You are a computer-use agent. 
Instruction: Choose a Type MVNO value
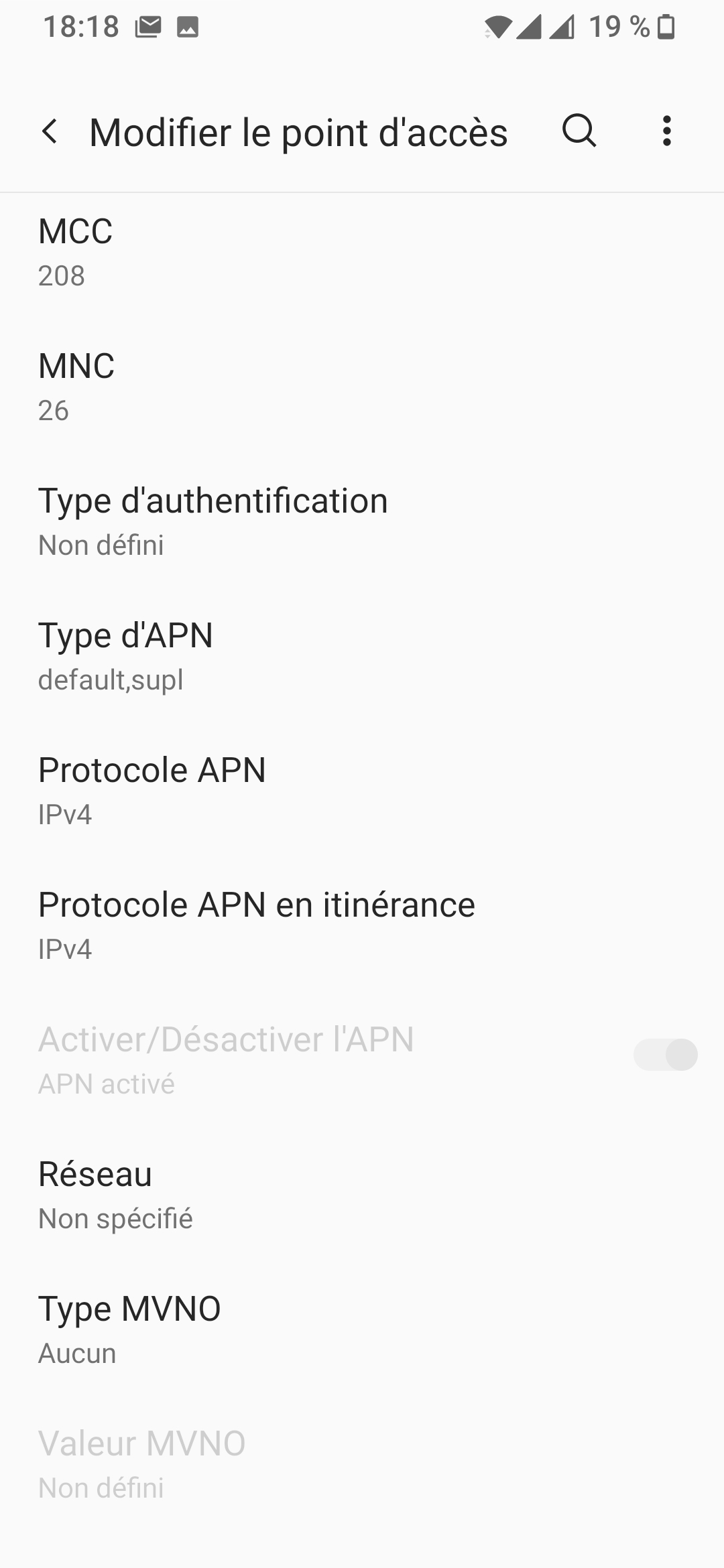click(362, 1330)
